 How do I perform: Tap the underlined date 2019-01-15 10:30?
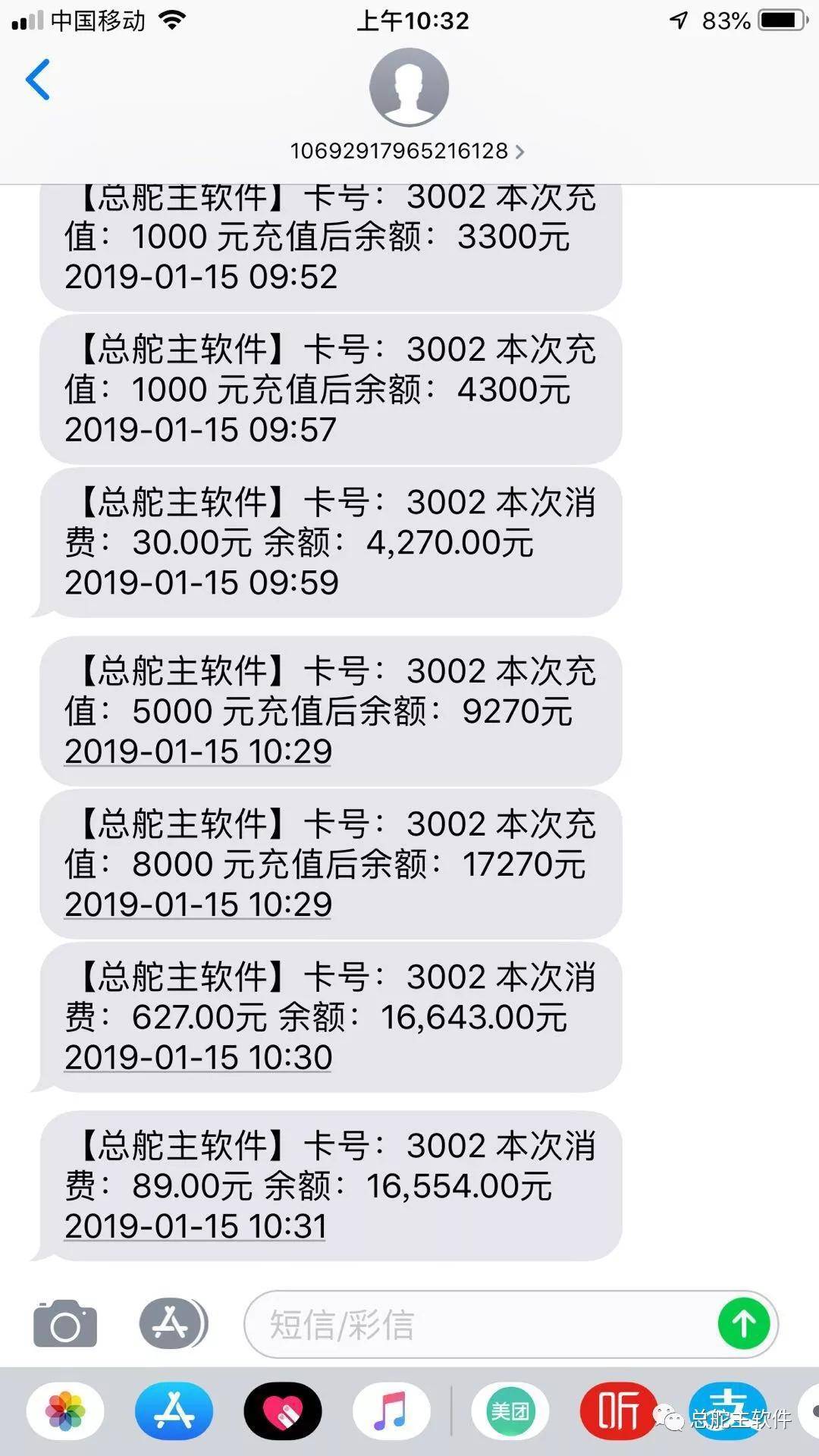click(199, 1057)
